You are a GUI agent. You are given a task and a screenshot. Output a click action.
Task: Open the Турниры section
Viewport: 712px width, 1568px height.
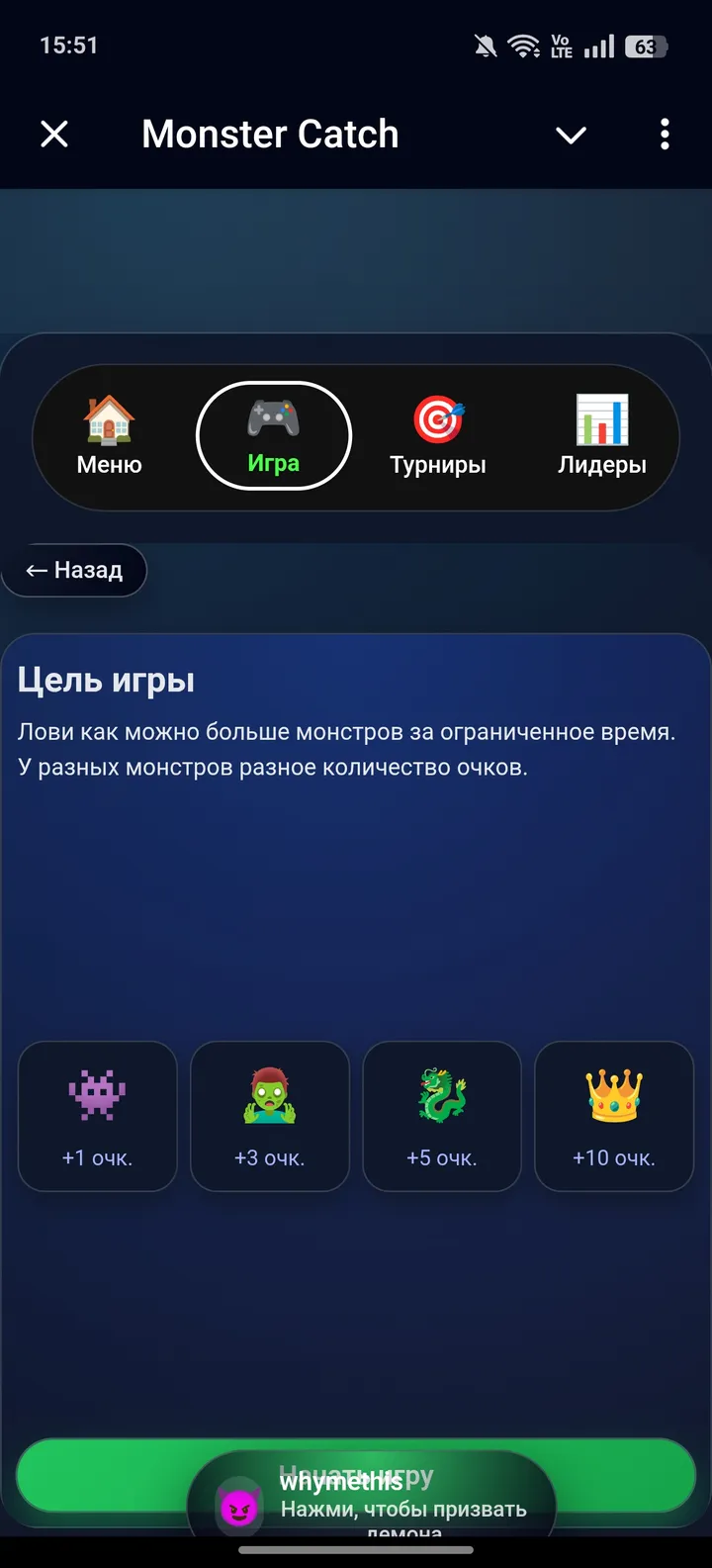coord(438,436)
